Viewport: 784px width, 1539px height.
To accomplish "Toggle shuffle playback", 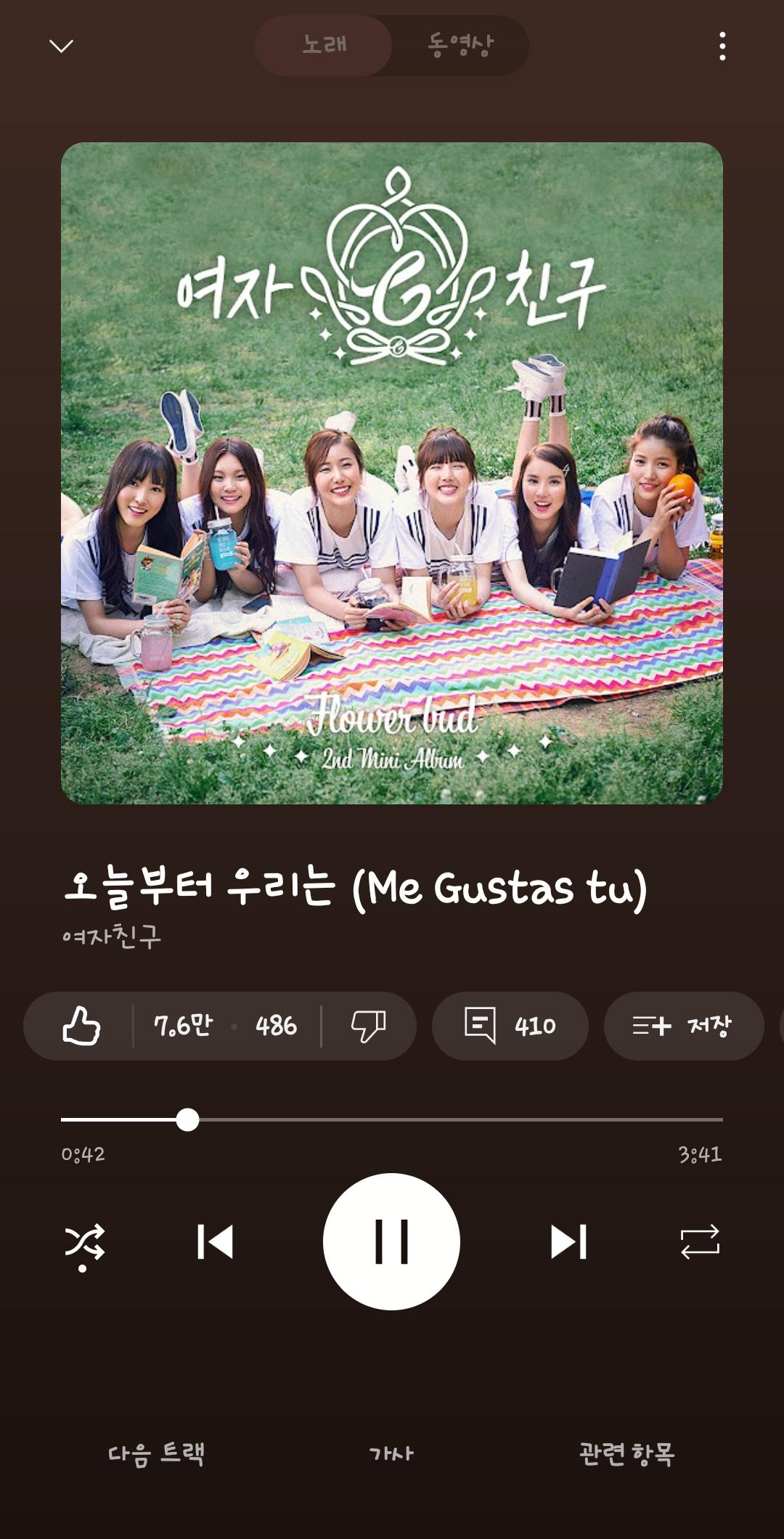I will (x=84, y=1243).
